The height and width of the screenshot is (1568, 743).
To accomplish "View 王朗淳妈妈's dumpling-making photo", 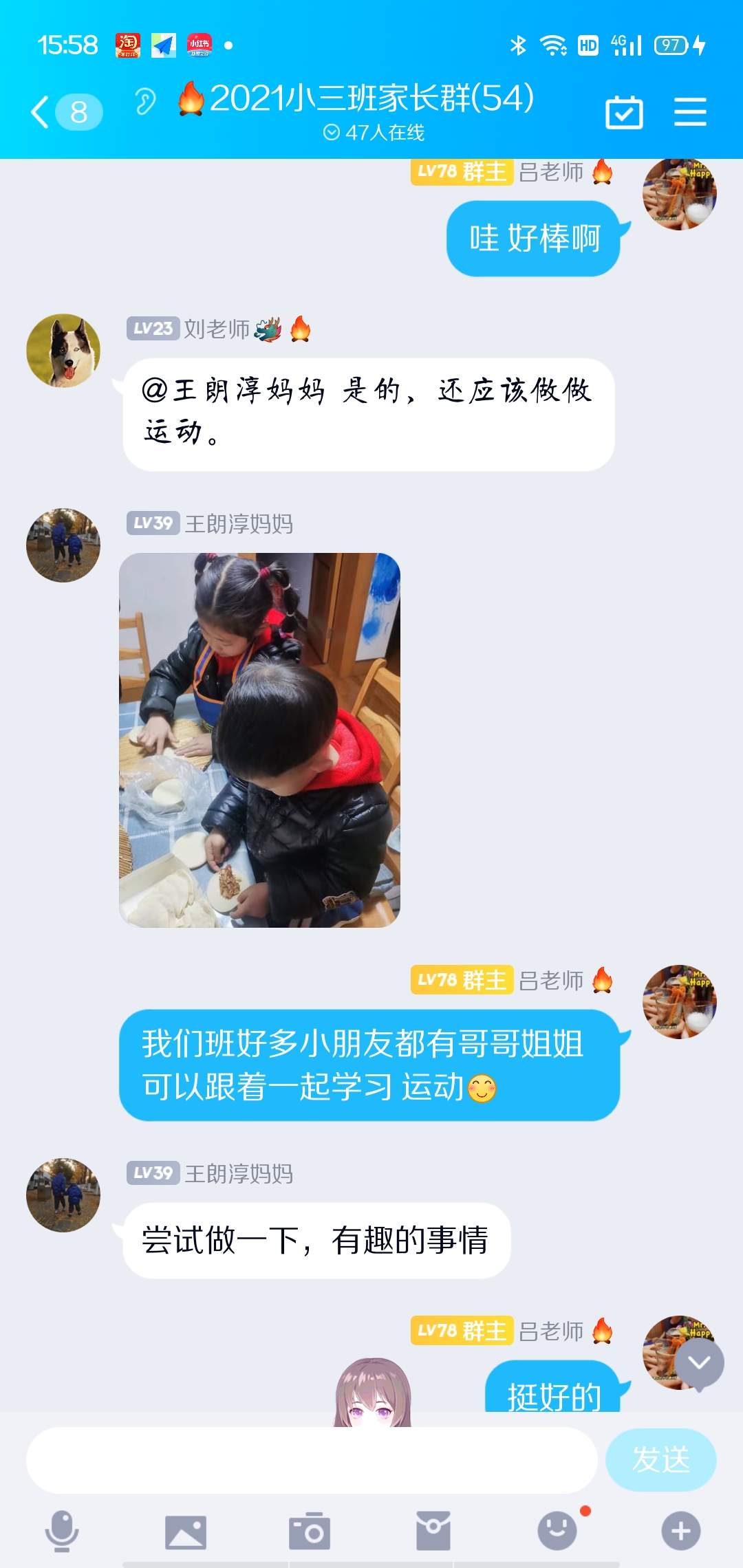I will coord(259,740).
